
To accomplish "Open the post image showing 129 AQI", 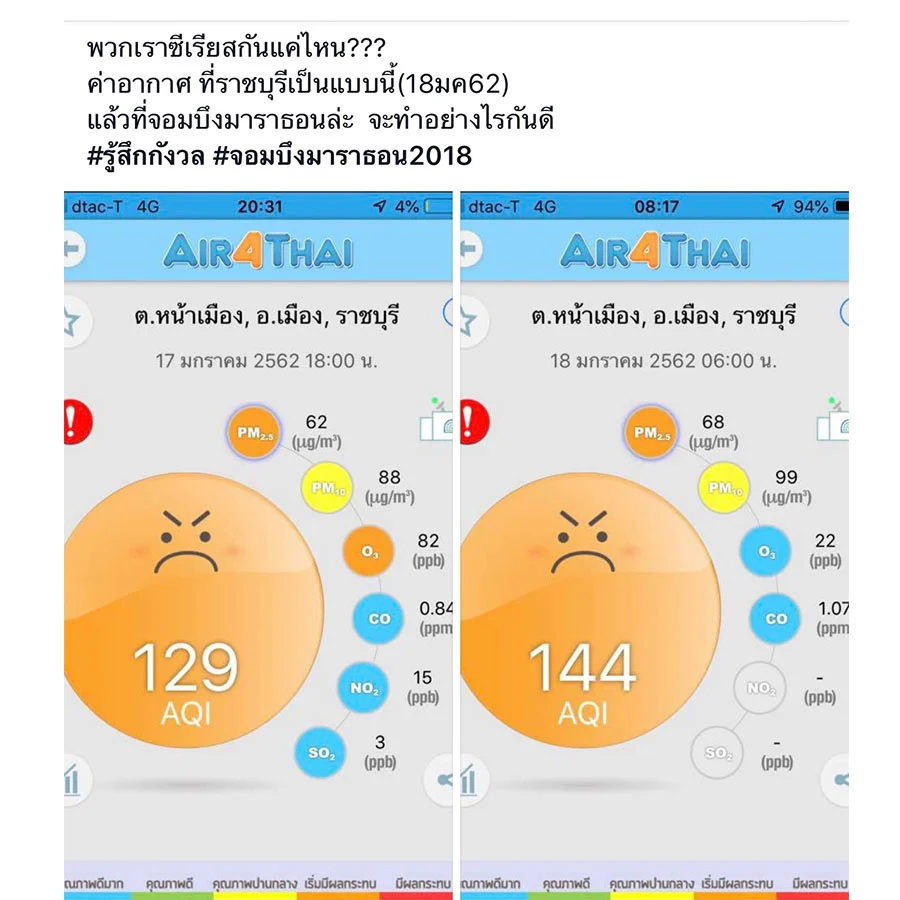I will point(258,530).
